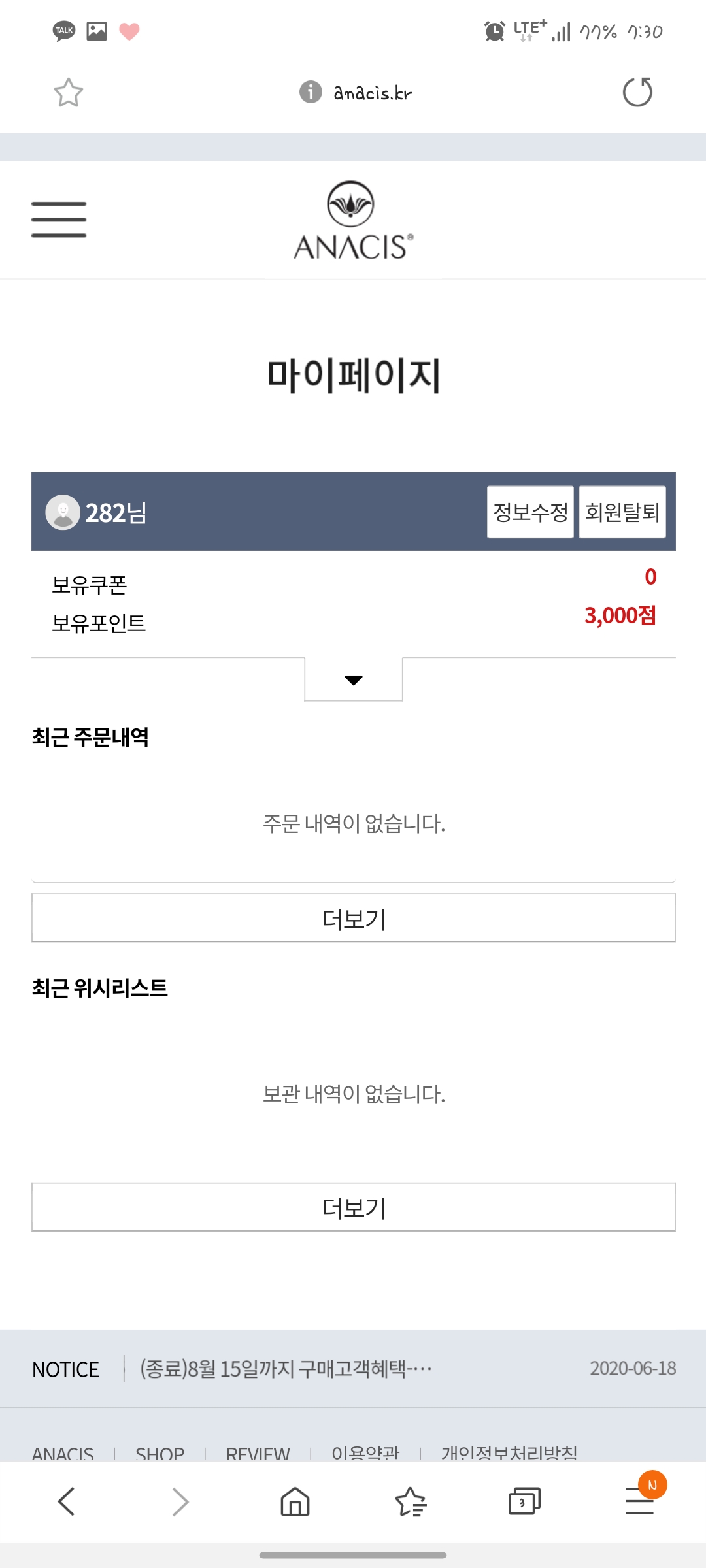The image size is (706, 1568).
Task: Go back to the previous page
Action: [67, 1501]
